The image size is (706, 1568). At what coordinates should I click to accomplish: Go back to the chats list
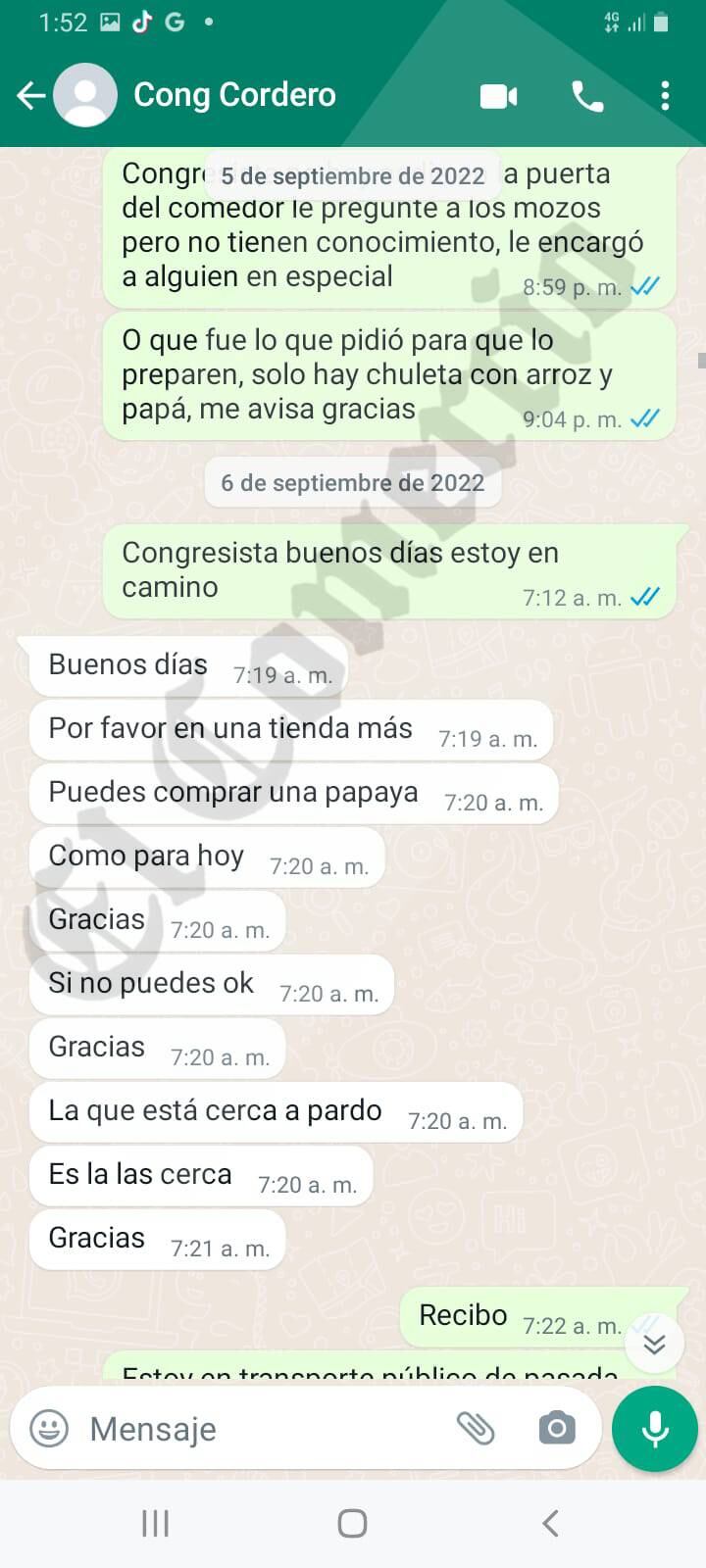[31, 95]
